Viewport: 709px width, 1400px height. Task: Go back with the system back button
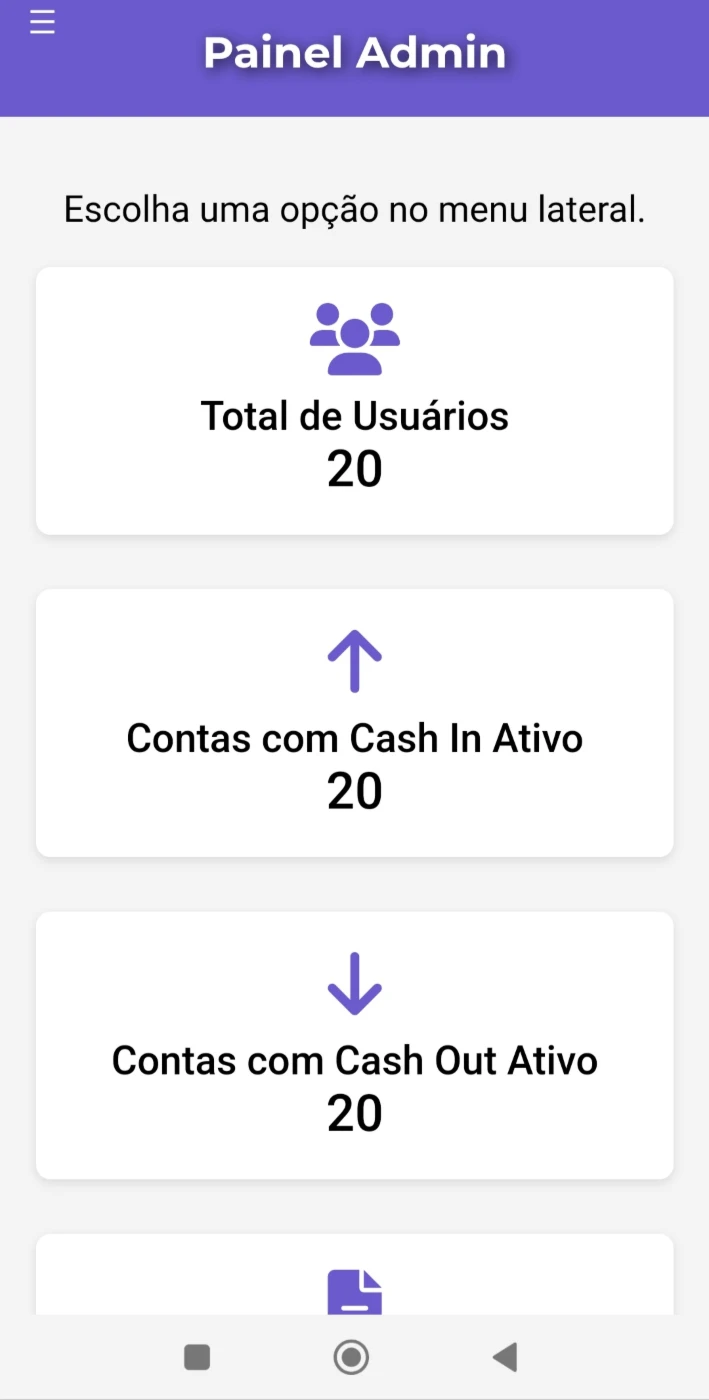click(505, 1357)
